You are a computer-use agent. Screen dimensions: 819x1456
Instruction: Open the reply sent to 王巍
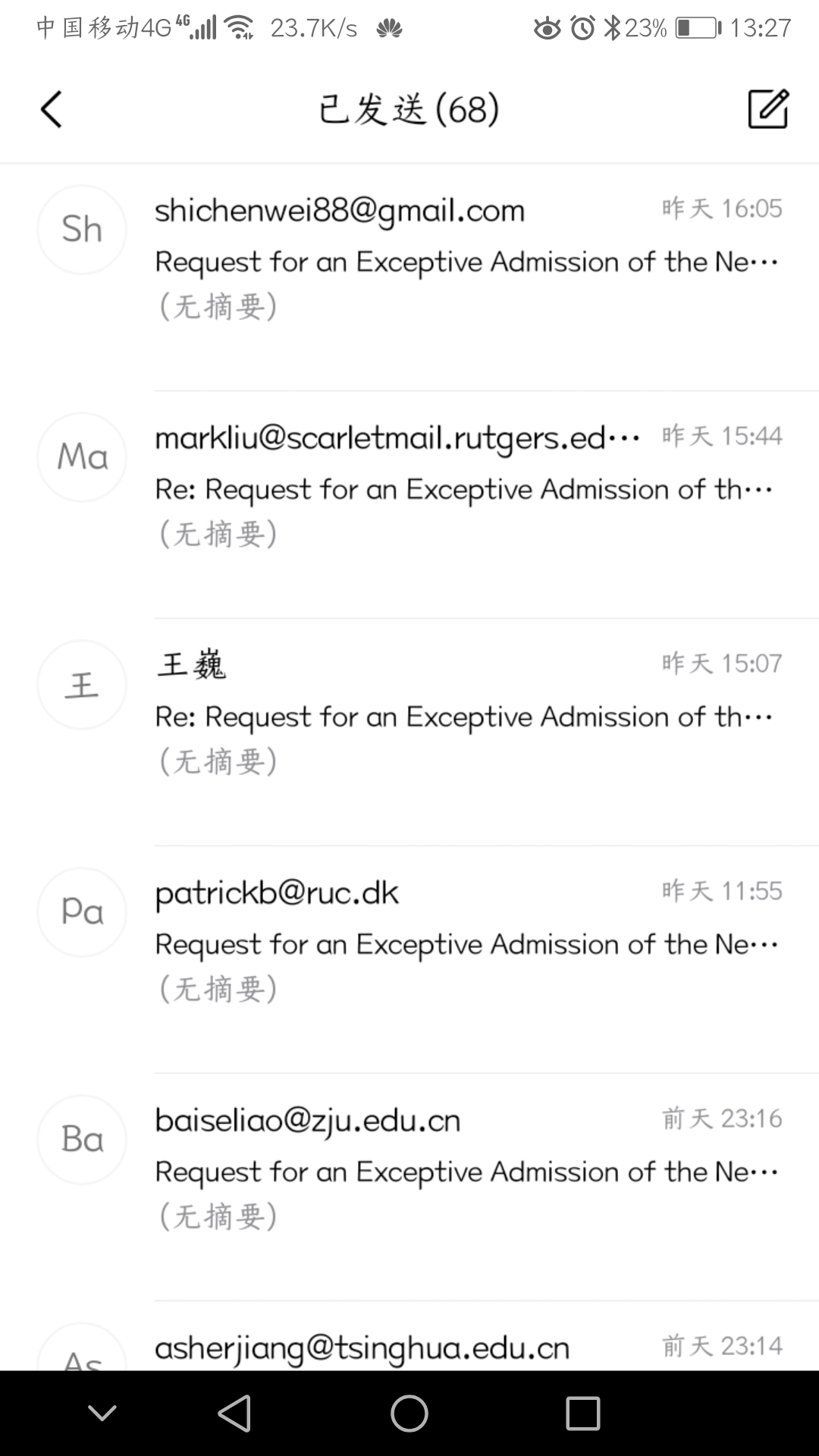(x=467, y=714)
